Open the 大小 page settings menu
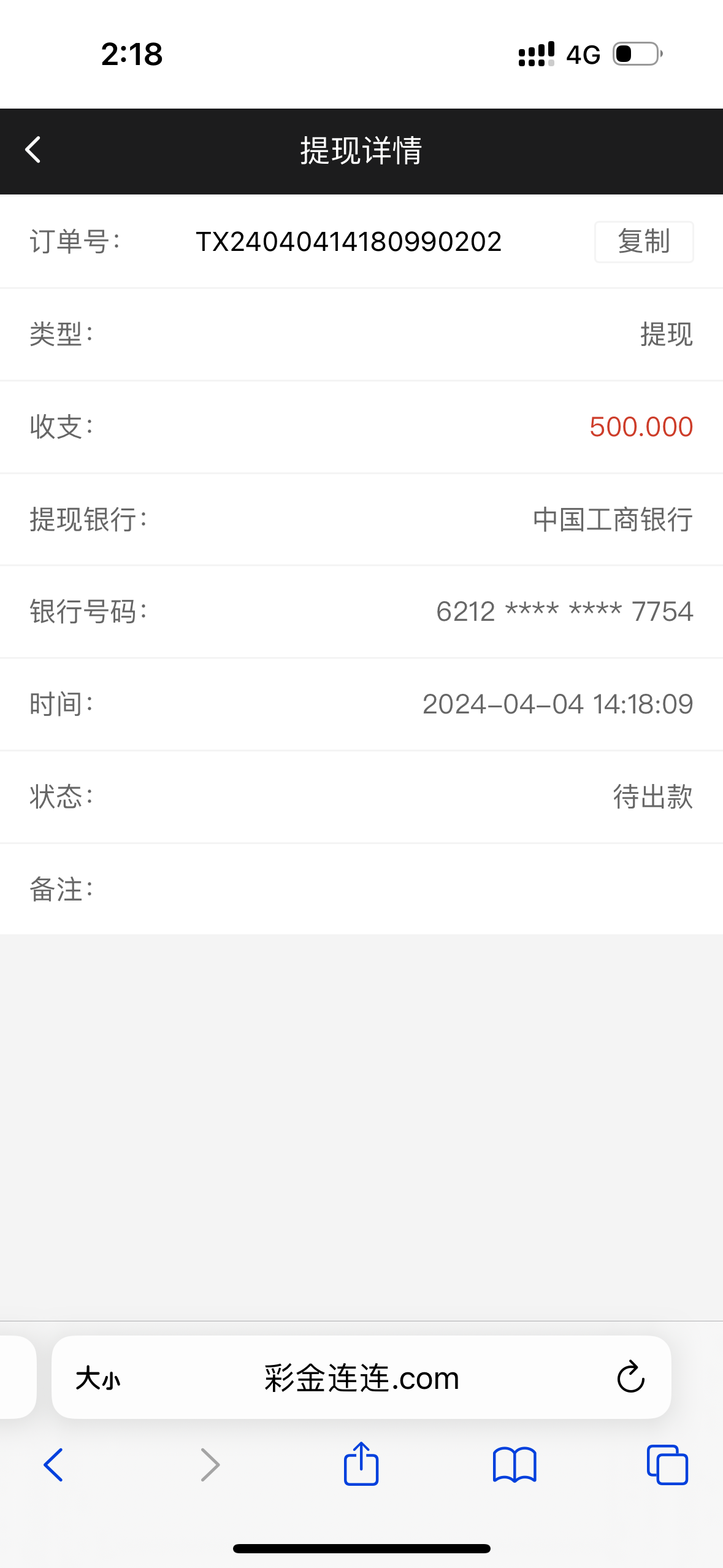Image resolution: width=723 pixels, height=1568 pixels. 98,1378
